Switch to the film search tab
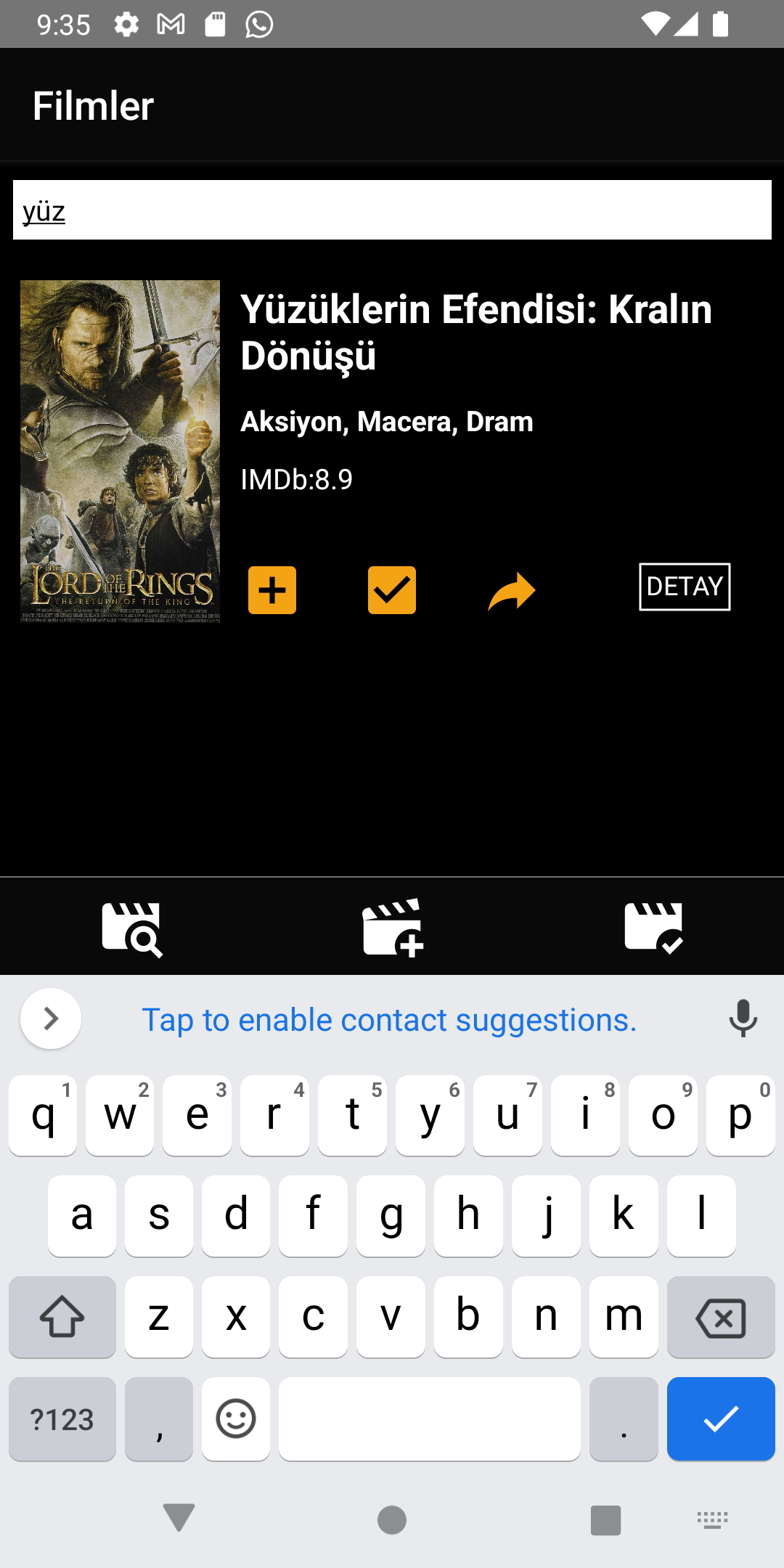This screenshot has width=784, height=1568. pos(131,928)
